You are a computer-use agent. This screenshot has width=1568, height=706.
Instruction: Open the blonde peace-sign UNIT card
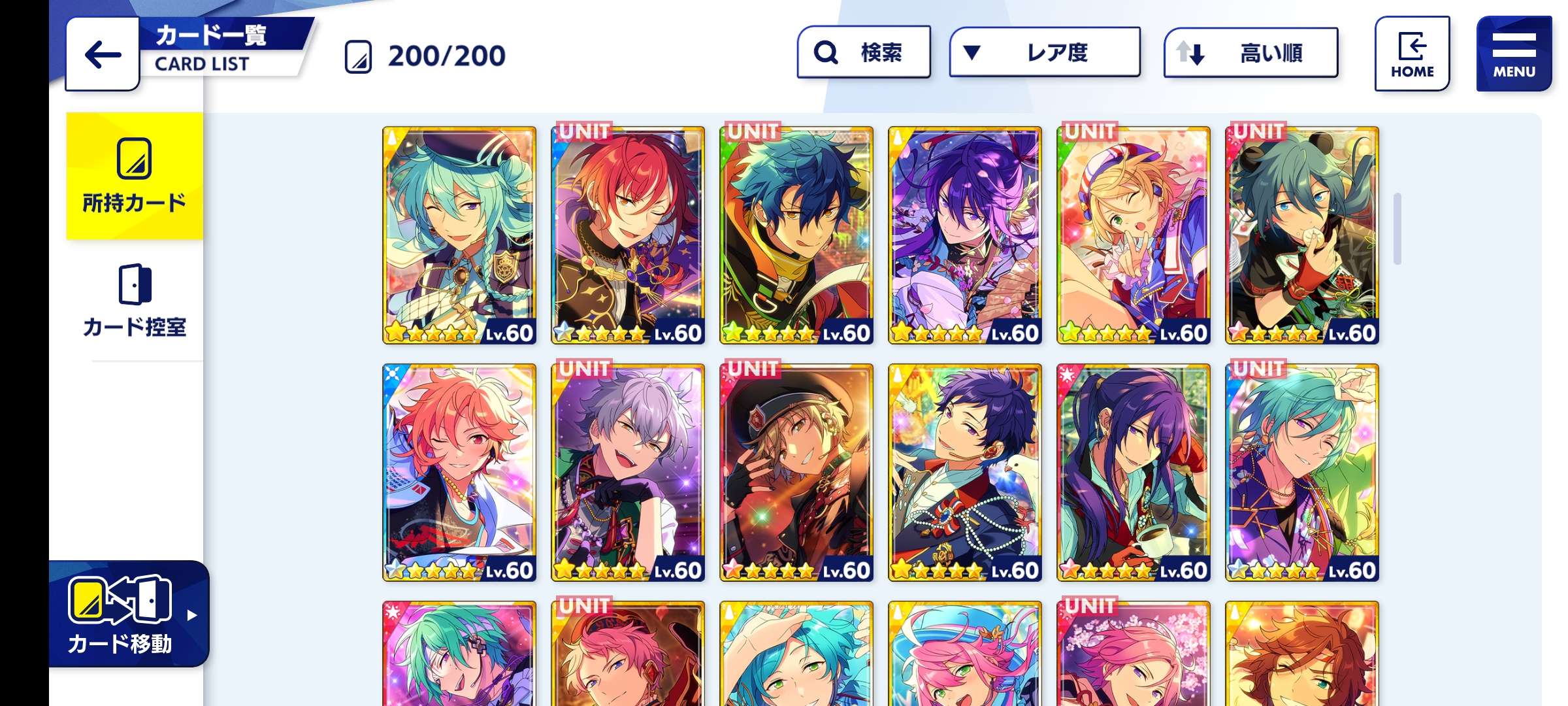pyautogui.click(x=1134, y=235)
